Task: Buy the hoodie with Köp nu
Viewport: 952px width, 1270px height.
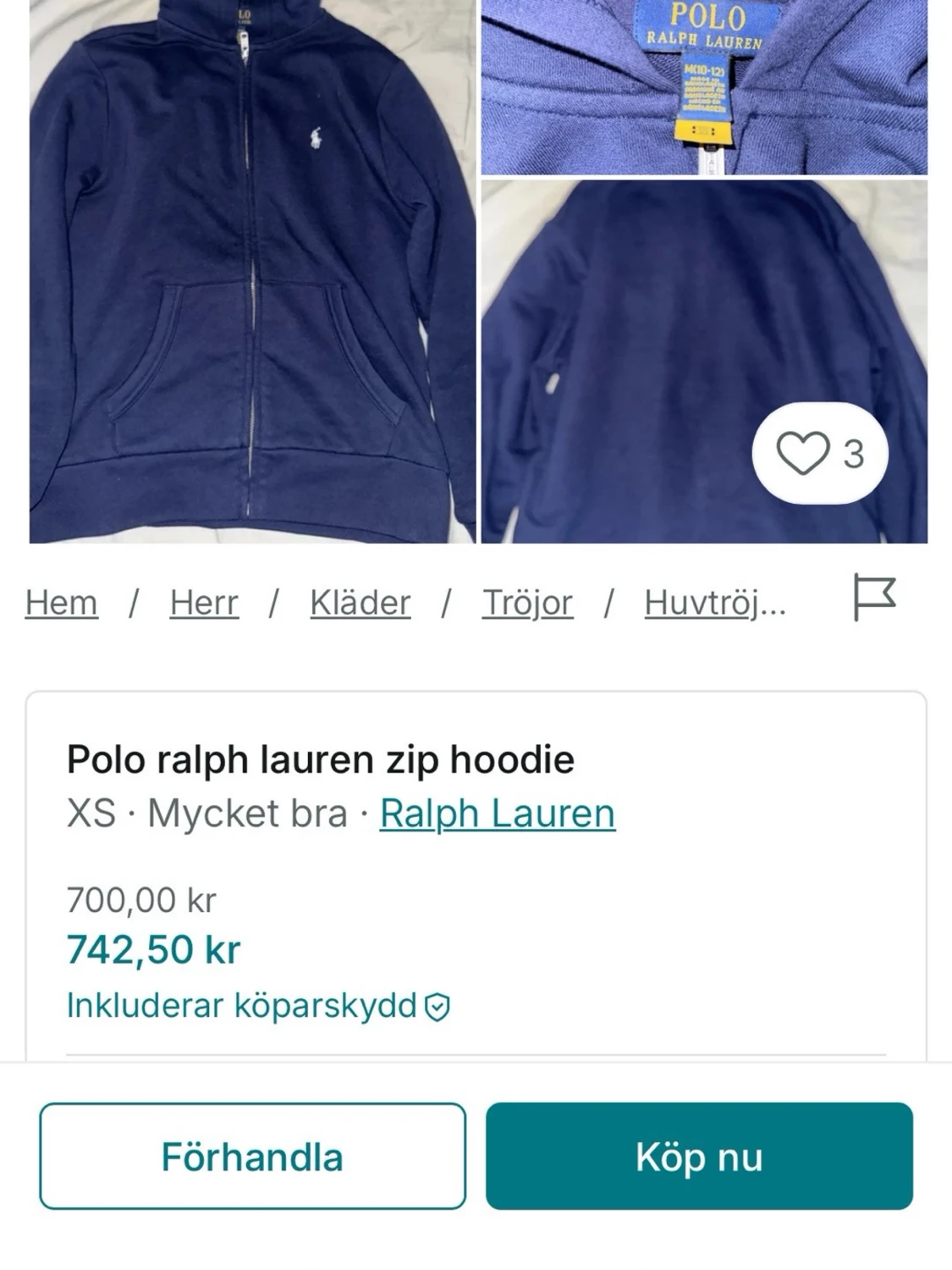Action: tap(699, 1156)
